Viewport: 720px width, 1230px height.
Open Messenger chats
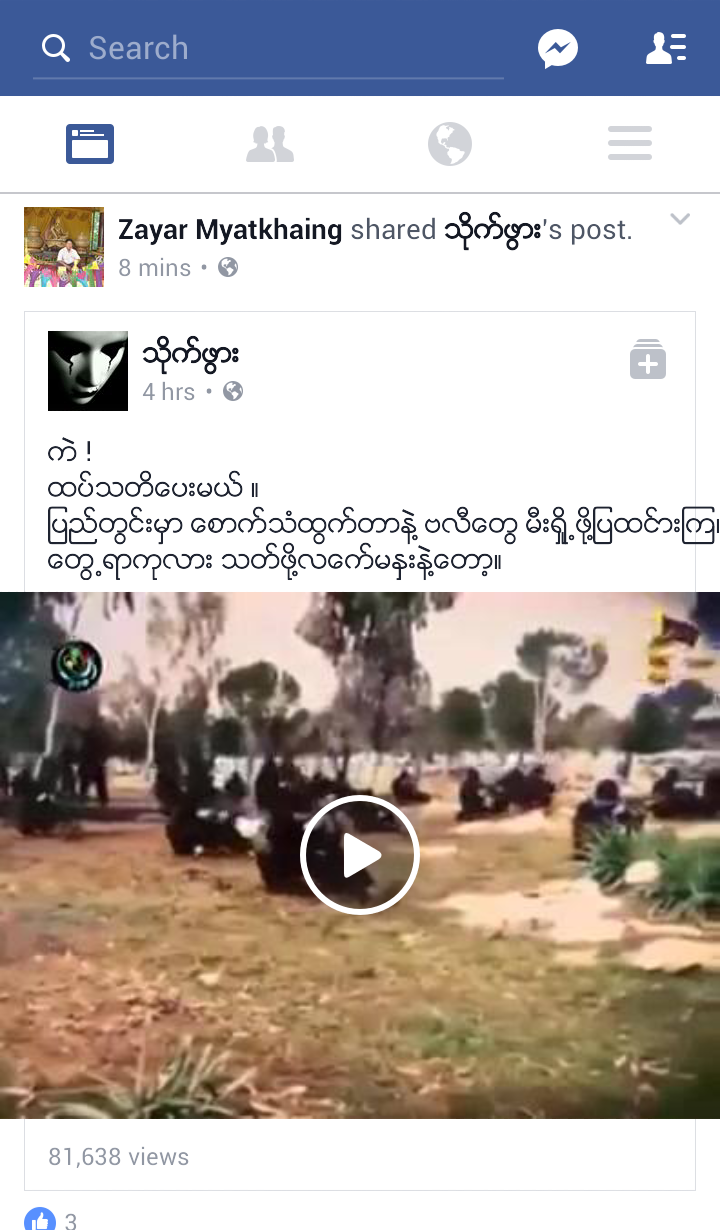558,48
